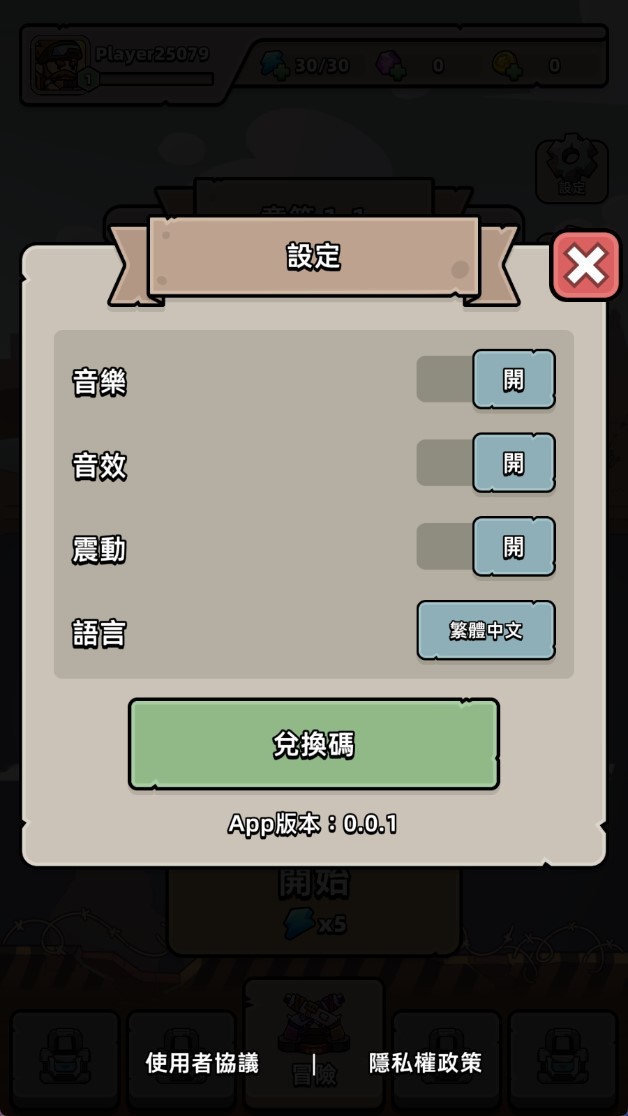Tap the 兌換碼 redeem code button
The image size is (628, 1116).
313,744
